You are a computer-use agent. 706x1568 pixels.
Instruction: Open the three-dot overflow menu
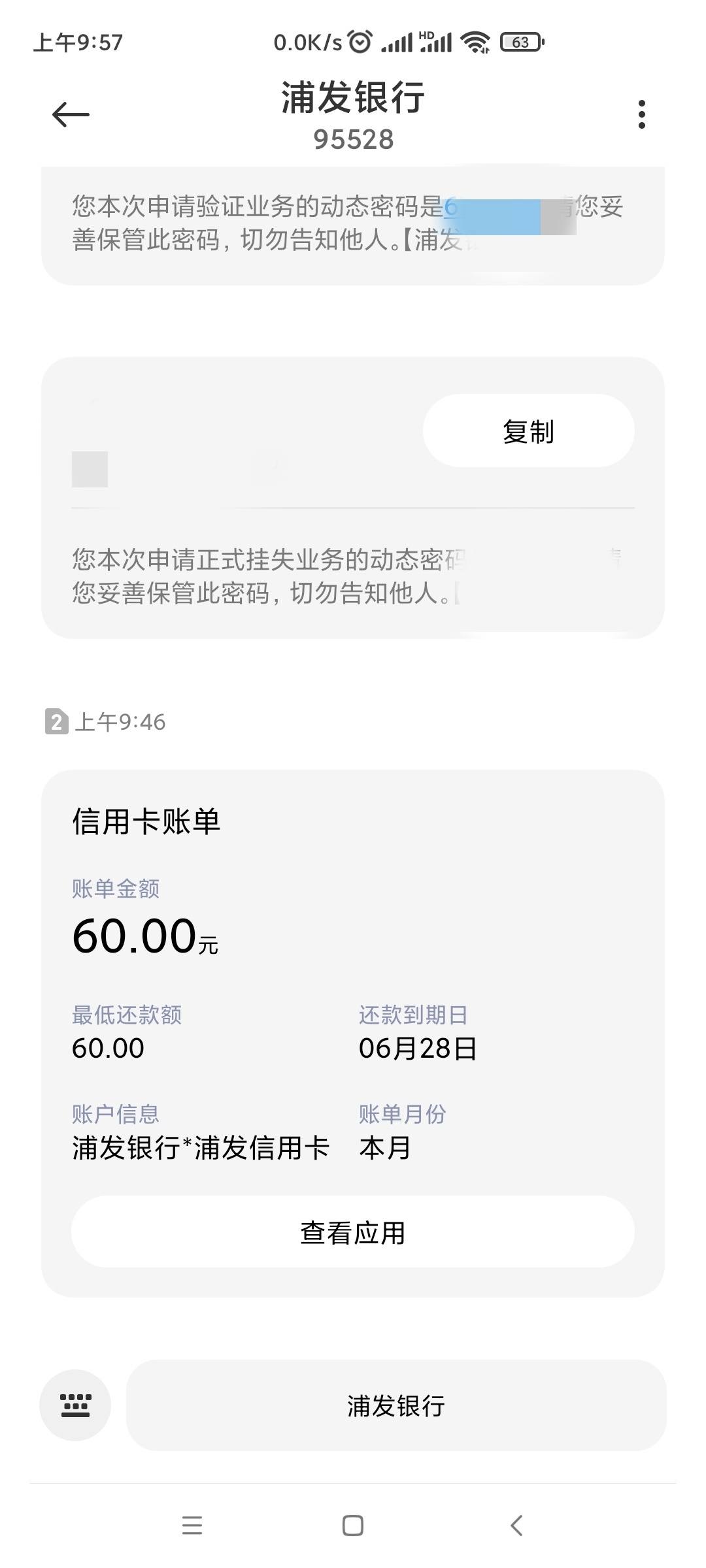(x=641, y=114)
